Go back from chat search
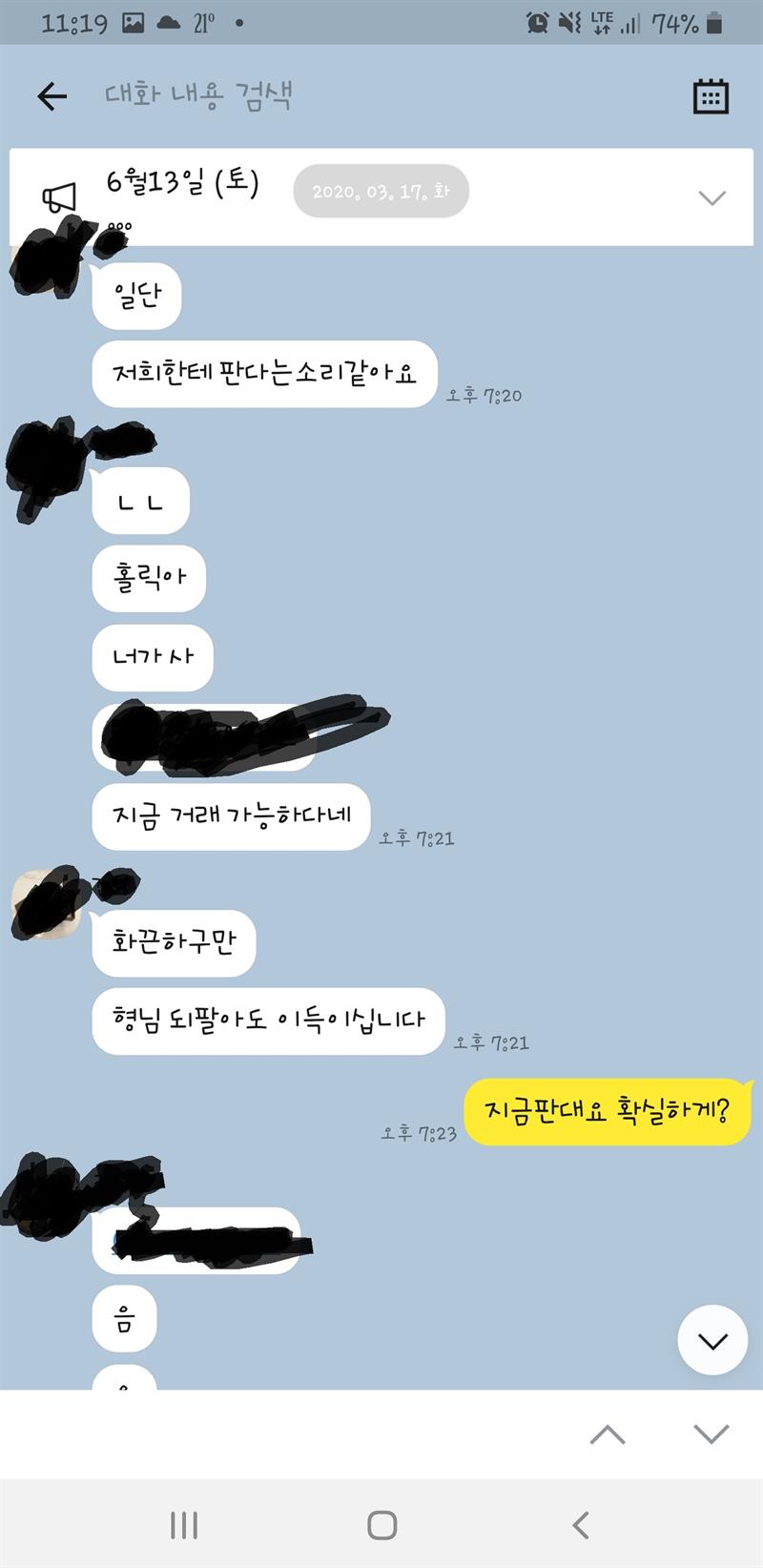The width and height of the screenshot is (763, 1568). click(52, 95)
